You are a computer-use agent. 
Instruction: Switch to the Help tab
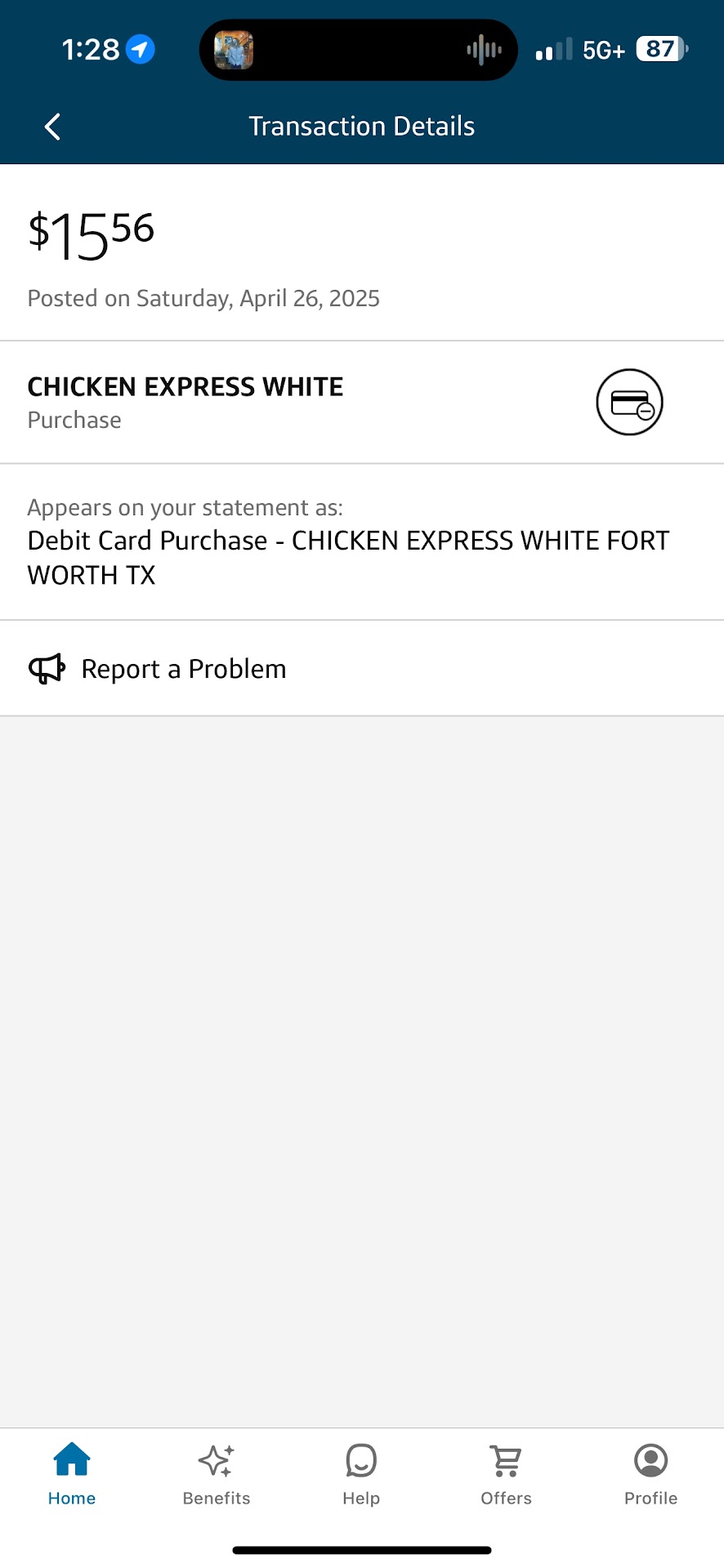(361, 1475)
